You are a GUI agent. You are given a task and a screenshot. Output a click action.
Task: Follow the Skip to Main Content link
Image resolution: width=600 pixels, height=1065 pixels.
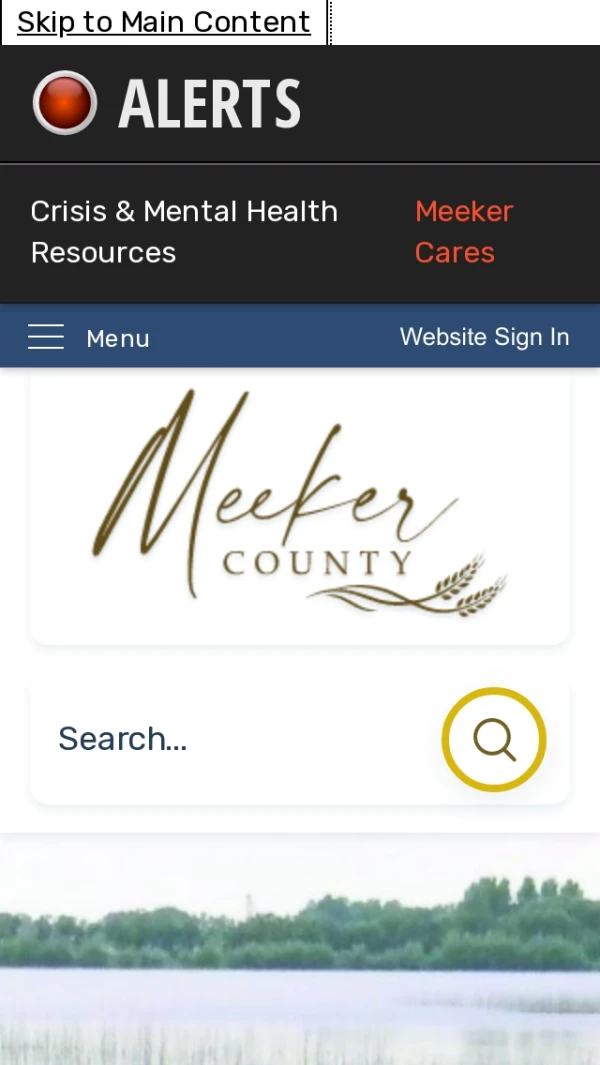pyautogui.click(x=164, y=22)
